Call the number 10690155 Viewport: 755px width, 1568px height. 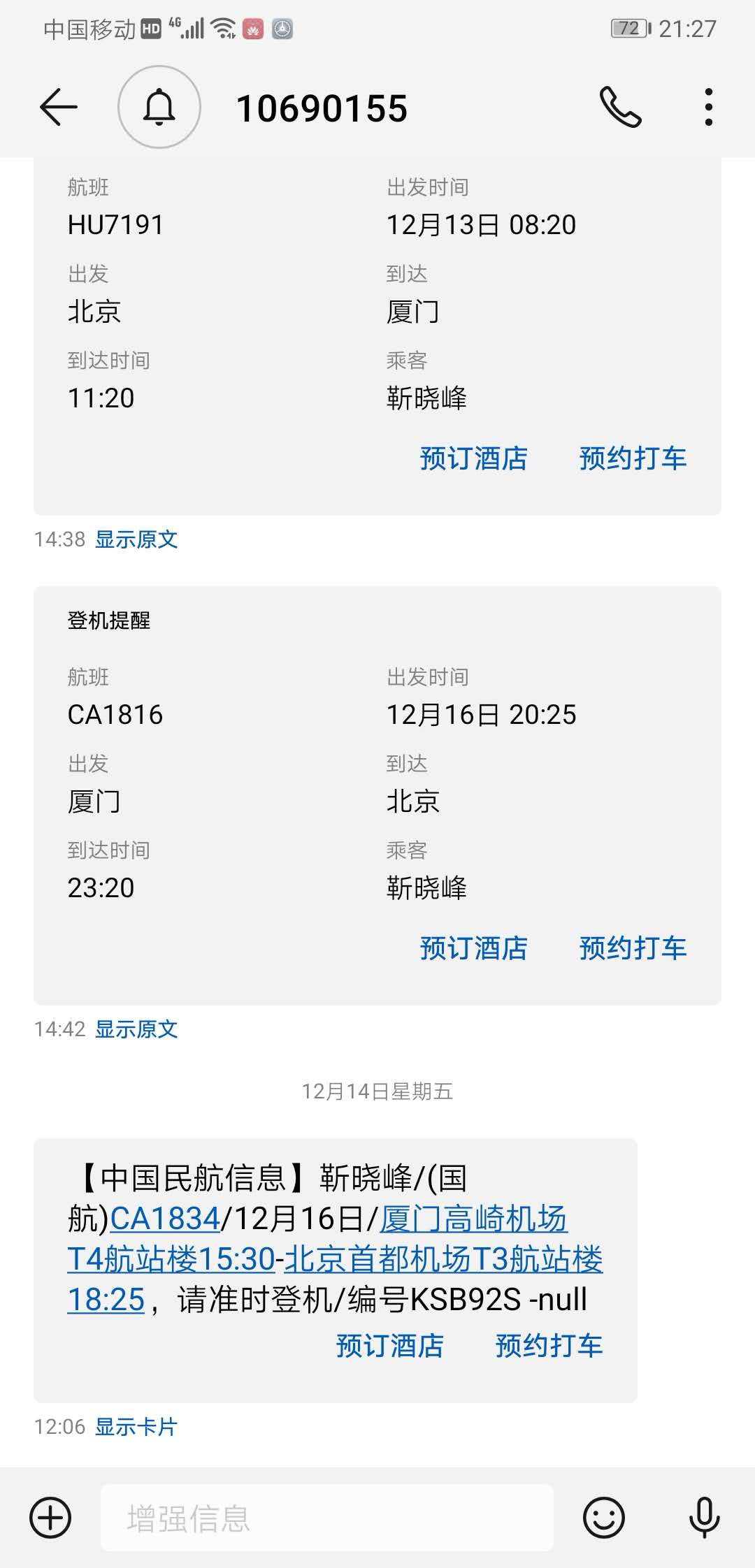click(620, 108)
